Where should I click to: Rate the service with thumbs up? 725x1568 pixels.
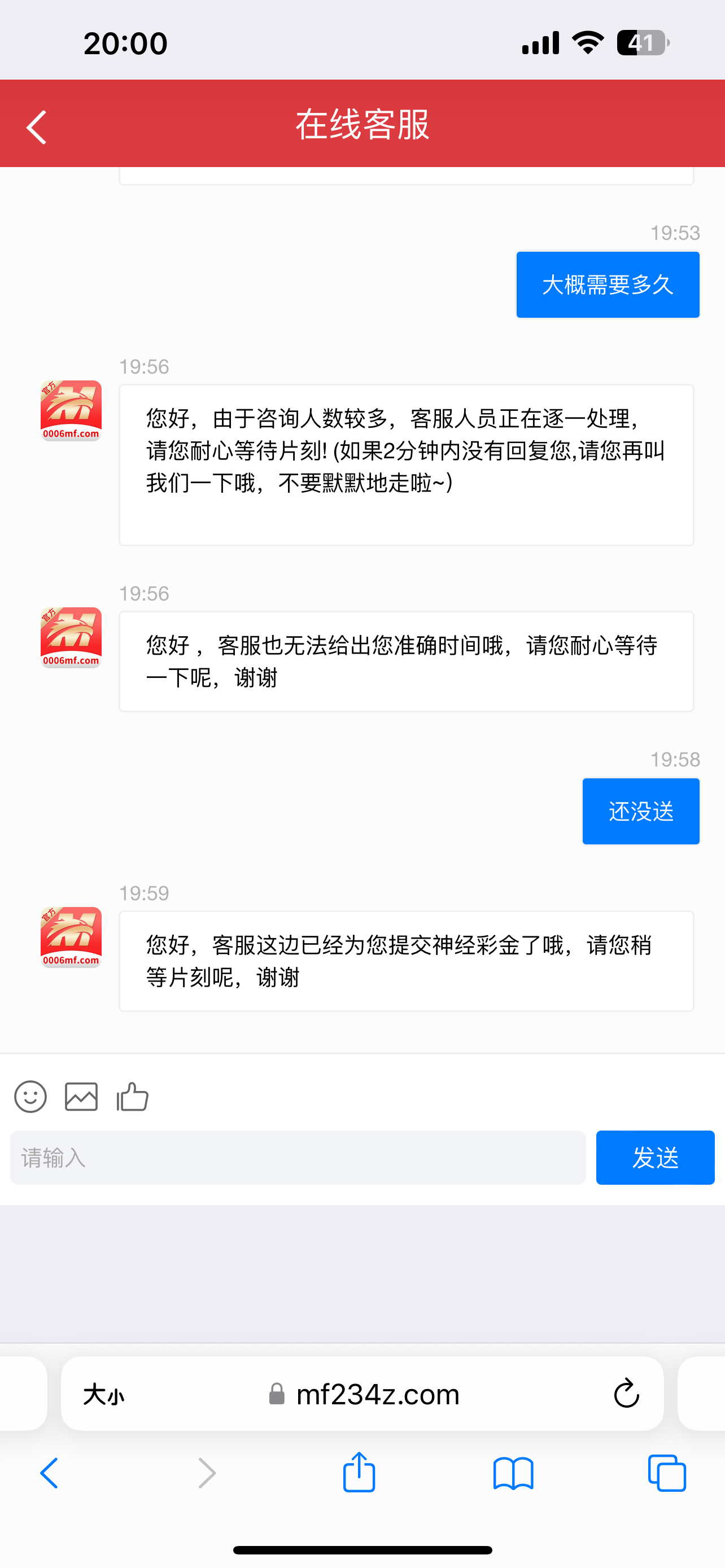tap(133, 1097)
